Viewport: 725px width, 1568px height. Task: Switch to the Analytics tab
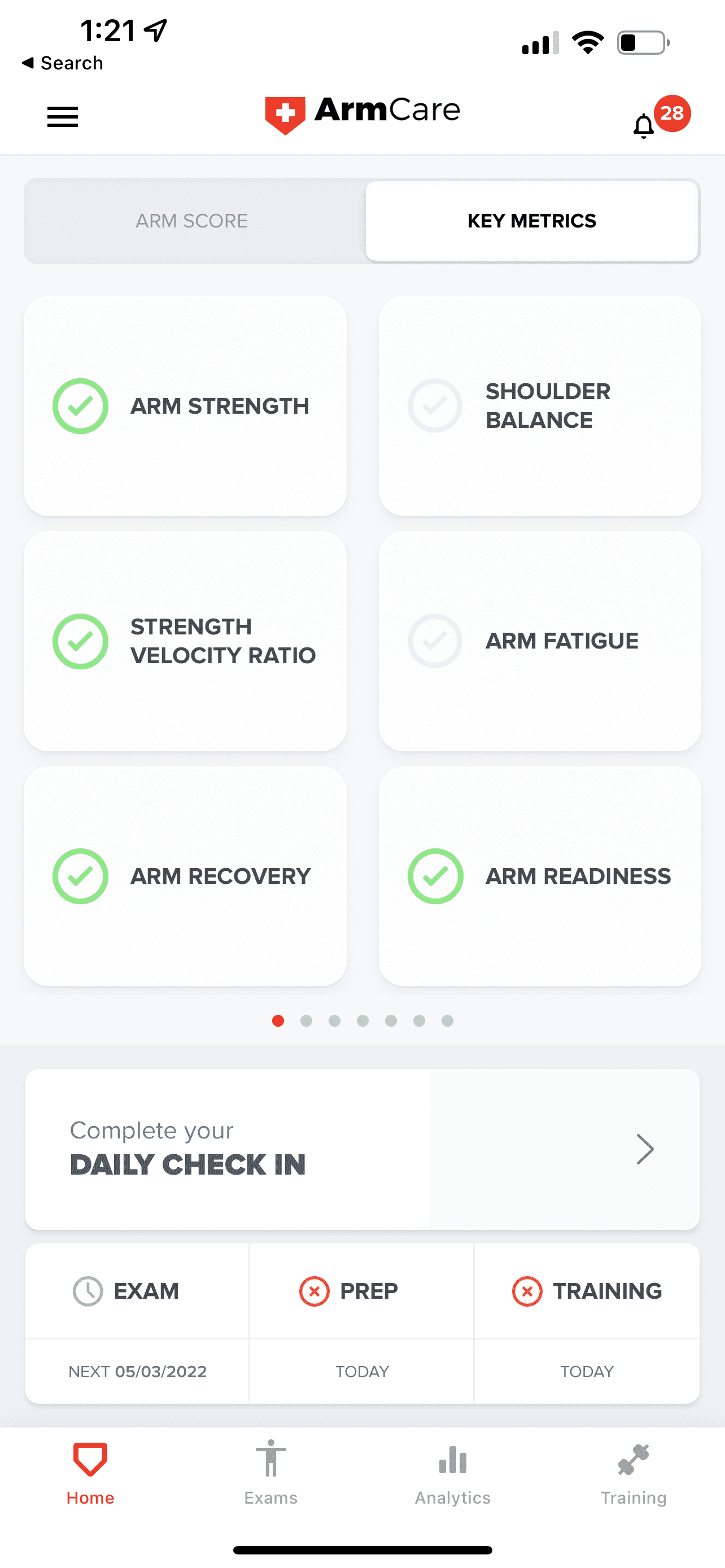(x=452, y=1473)
